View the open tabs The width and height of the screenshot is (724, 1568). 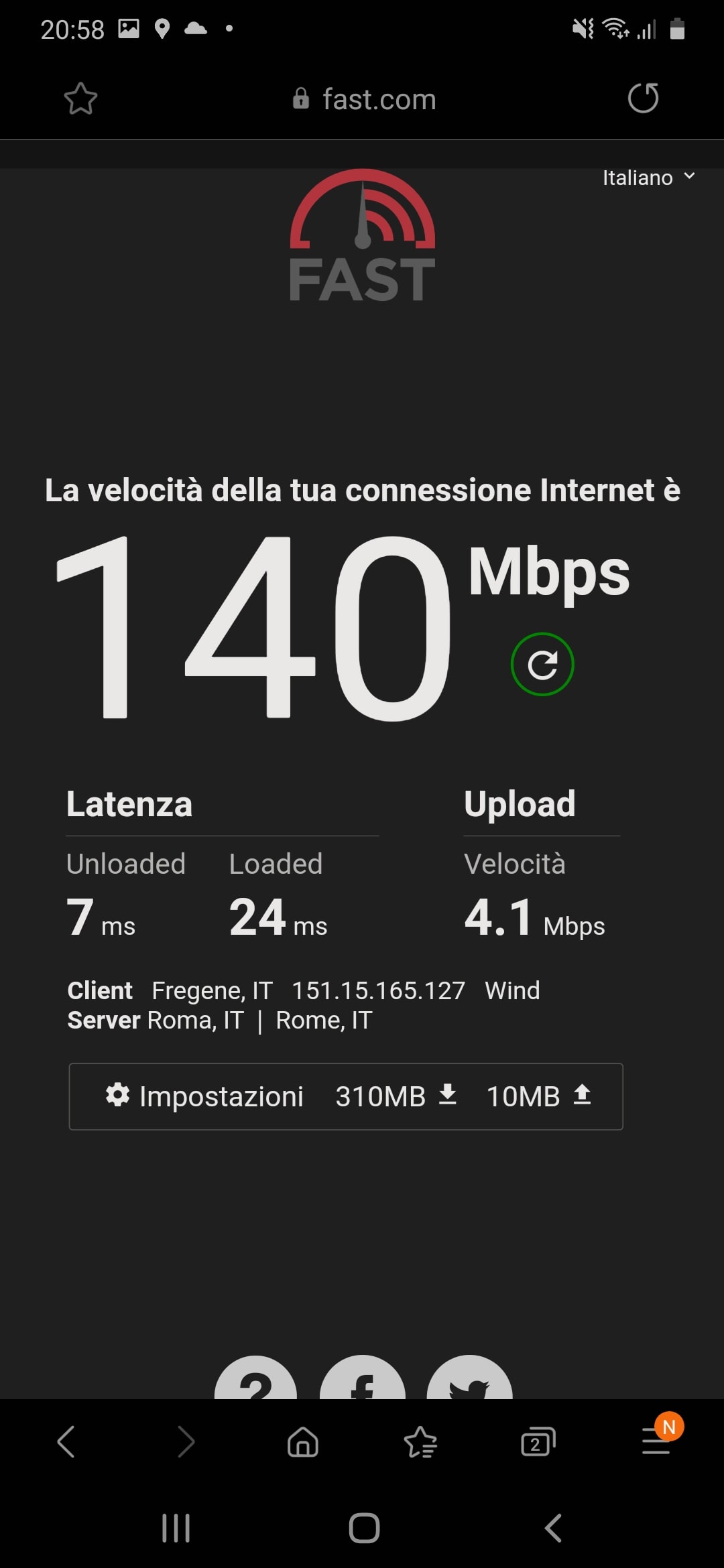538,1441
